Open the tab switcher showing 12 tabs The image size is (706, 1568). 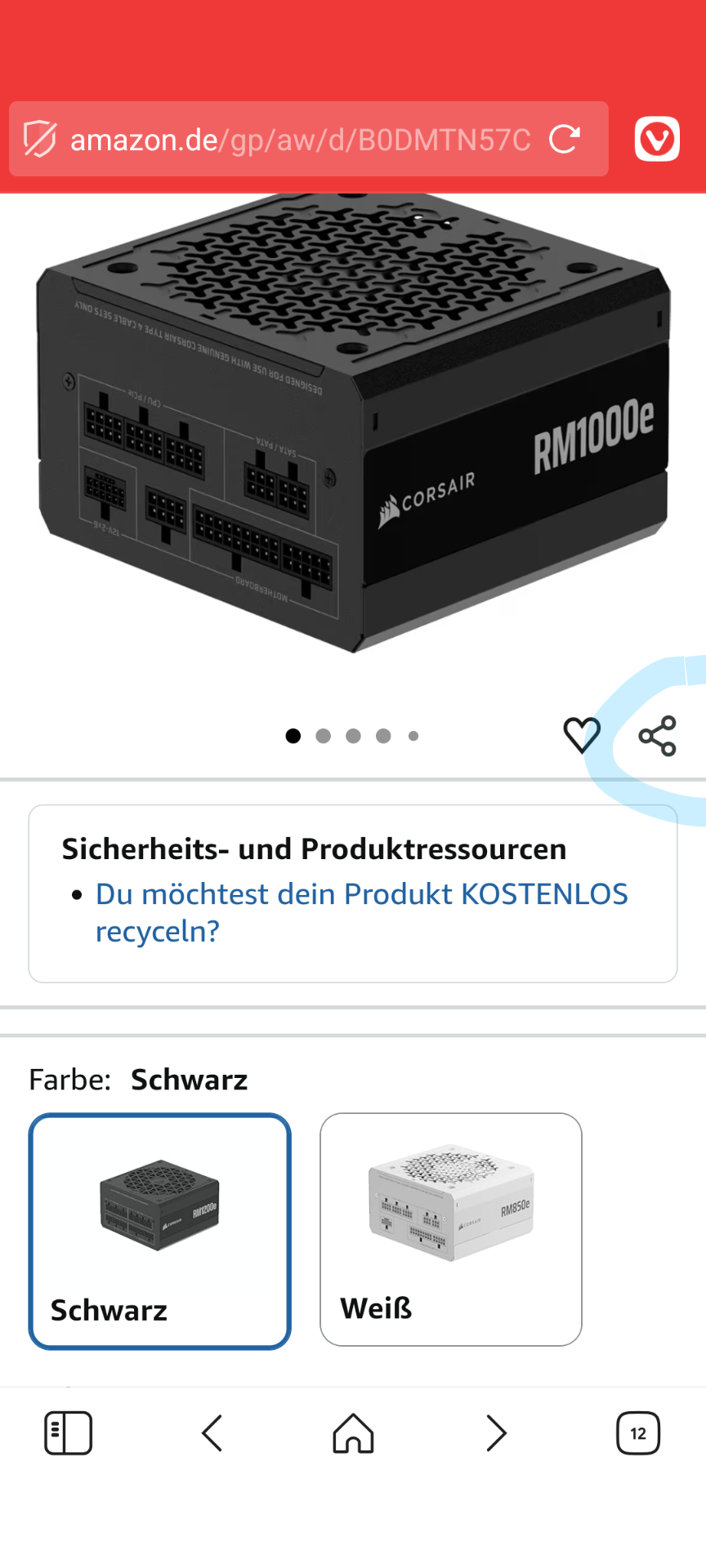click(x=637, y=1433)
